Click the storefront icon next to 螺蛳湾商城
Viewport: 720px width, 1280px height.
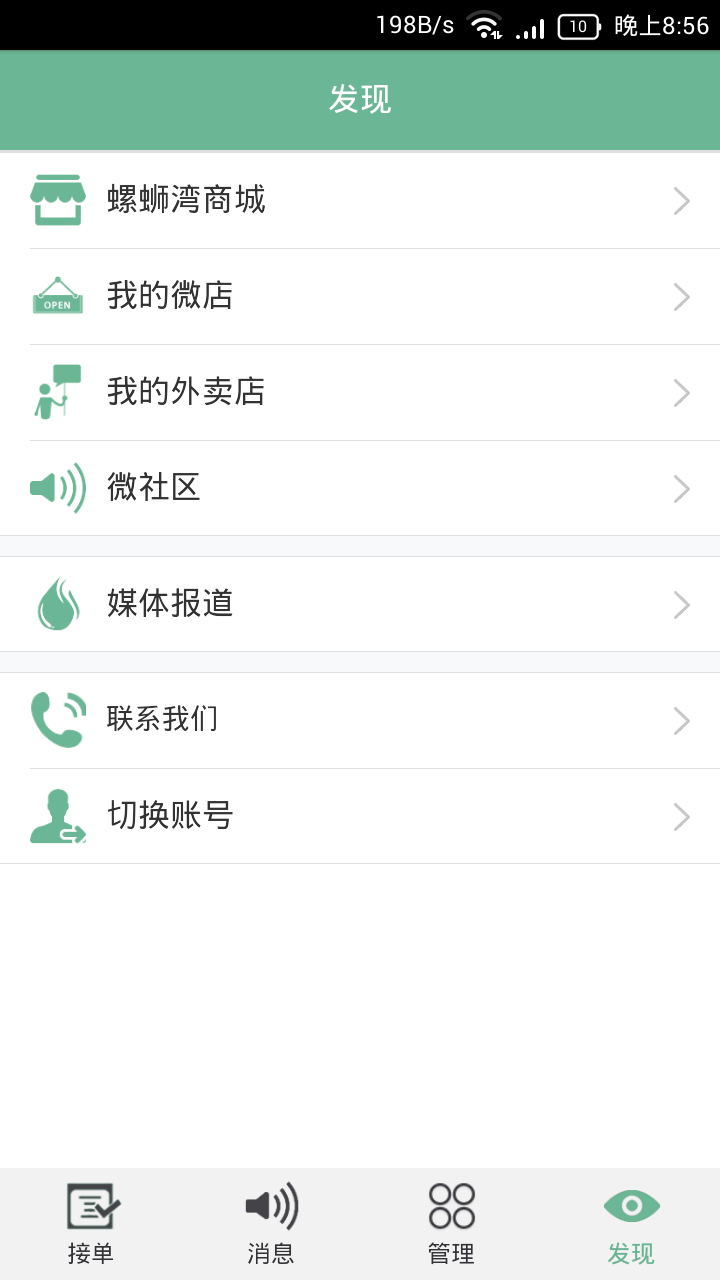(x=57, y=200)
